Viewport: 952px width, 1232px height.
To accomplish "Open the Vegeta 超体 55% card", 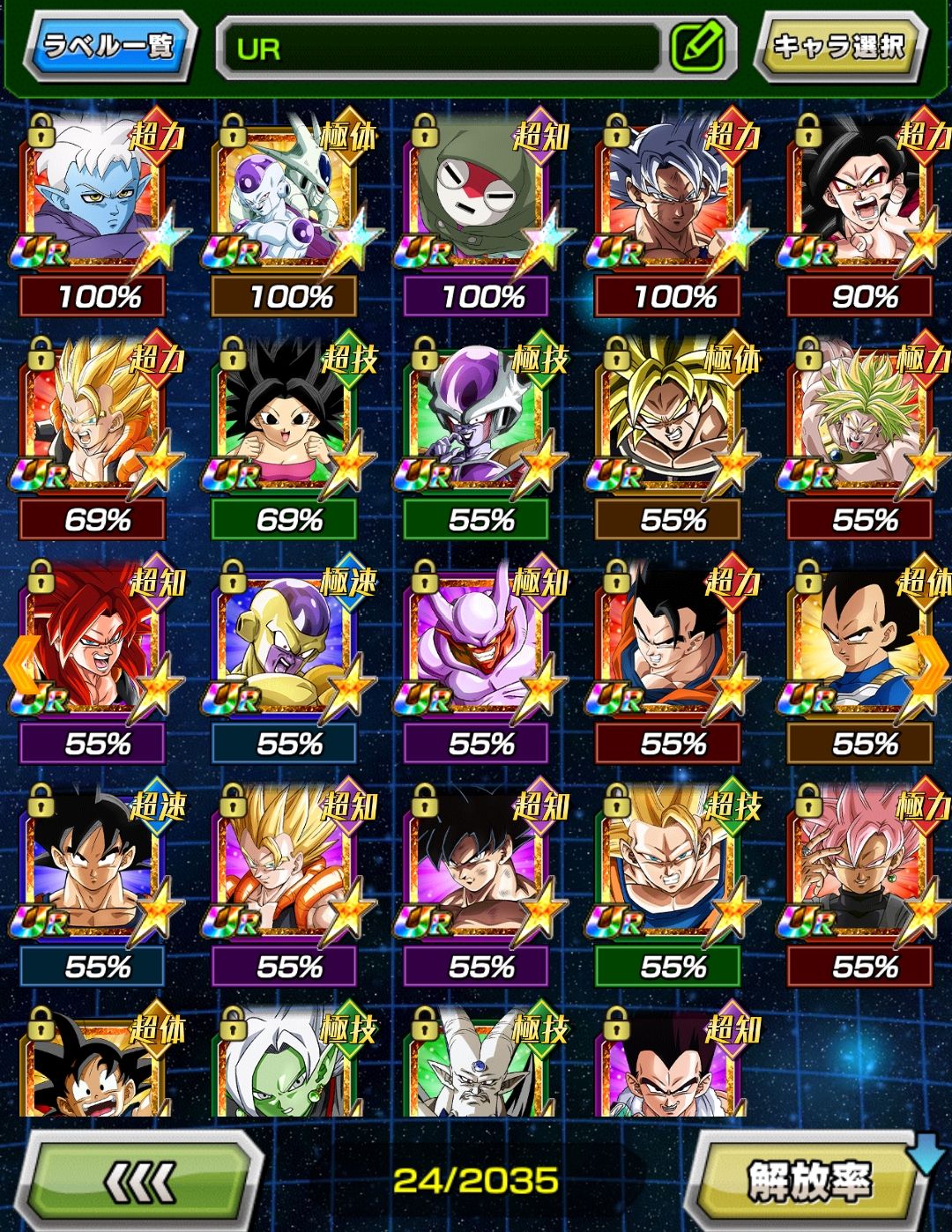I will pos(859,645).
